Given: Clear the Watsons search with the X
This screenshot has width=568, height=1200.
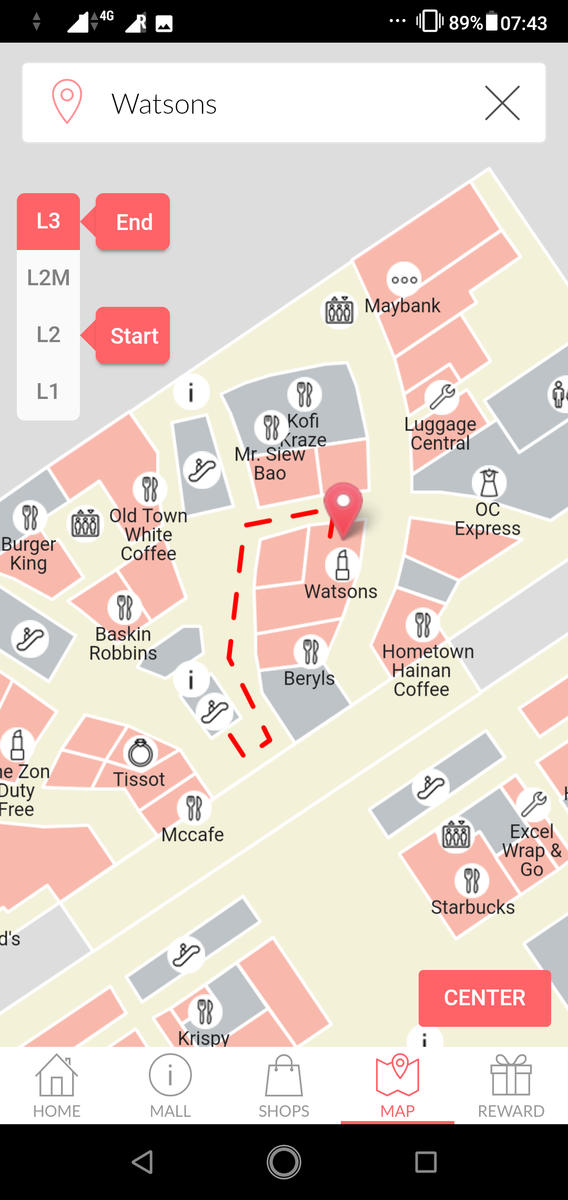Looking at the screenshot, I should (502, 103).
